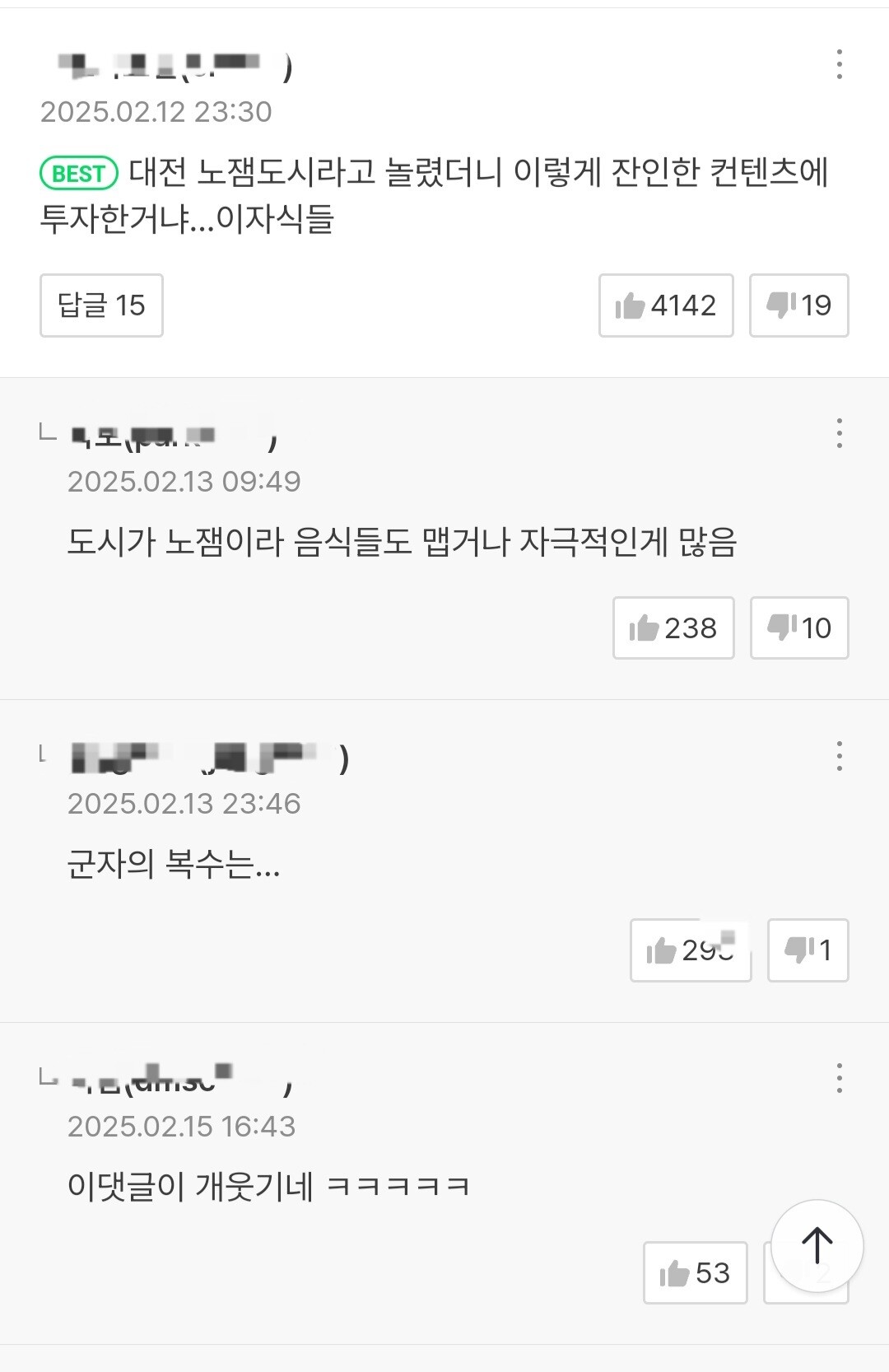Open options for the 09:49 reply
This screenshot has width=889, height=1372.
click(839, 433)
